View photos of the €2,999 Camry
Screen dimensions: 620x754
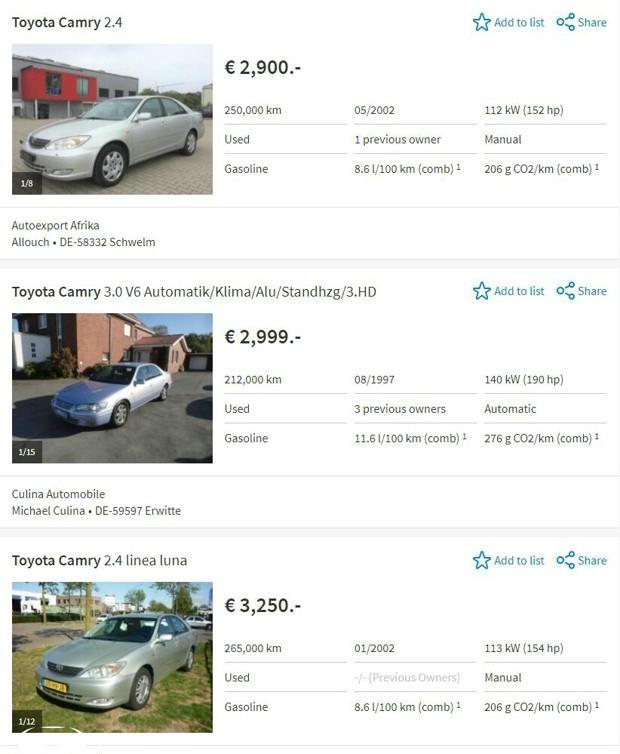[112, 388]
